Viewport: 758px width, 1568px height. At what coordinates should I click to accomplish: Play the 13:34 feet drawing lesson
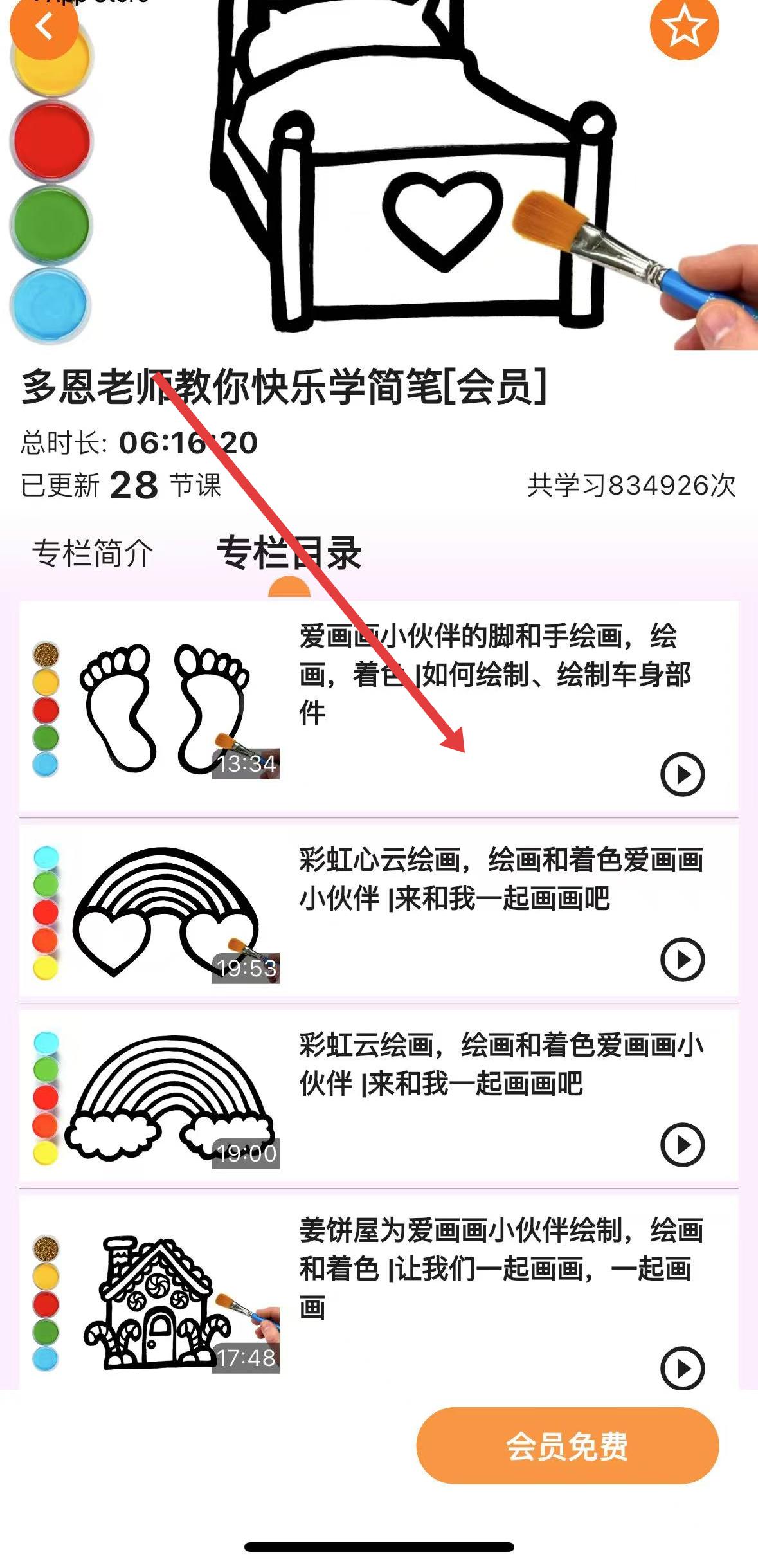(683, 774)
